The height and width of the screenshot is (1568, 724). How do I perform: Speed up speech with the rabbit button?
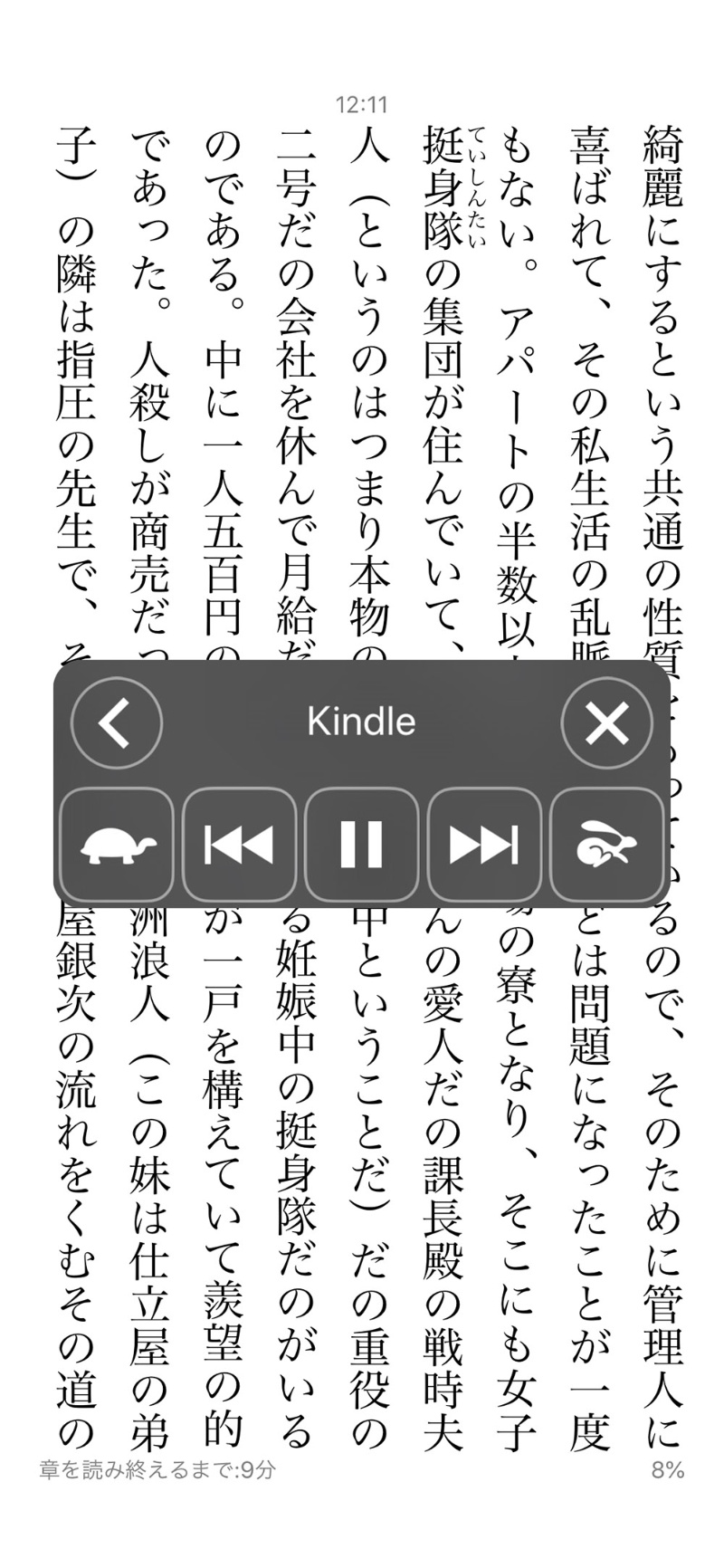(x=606, y=845)
